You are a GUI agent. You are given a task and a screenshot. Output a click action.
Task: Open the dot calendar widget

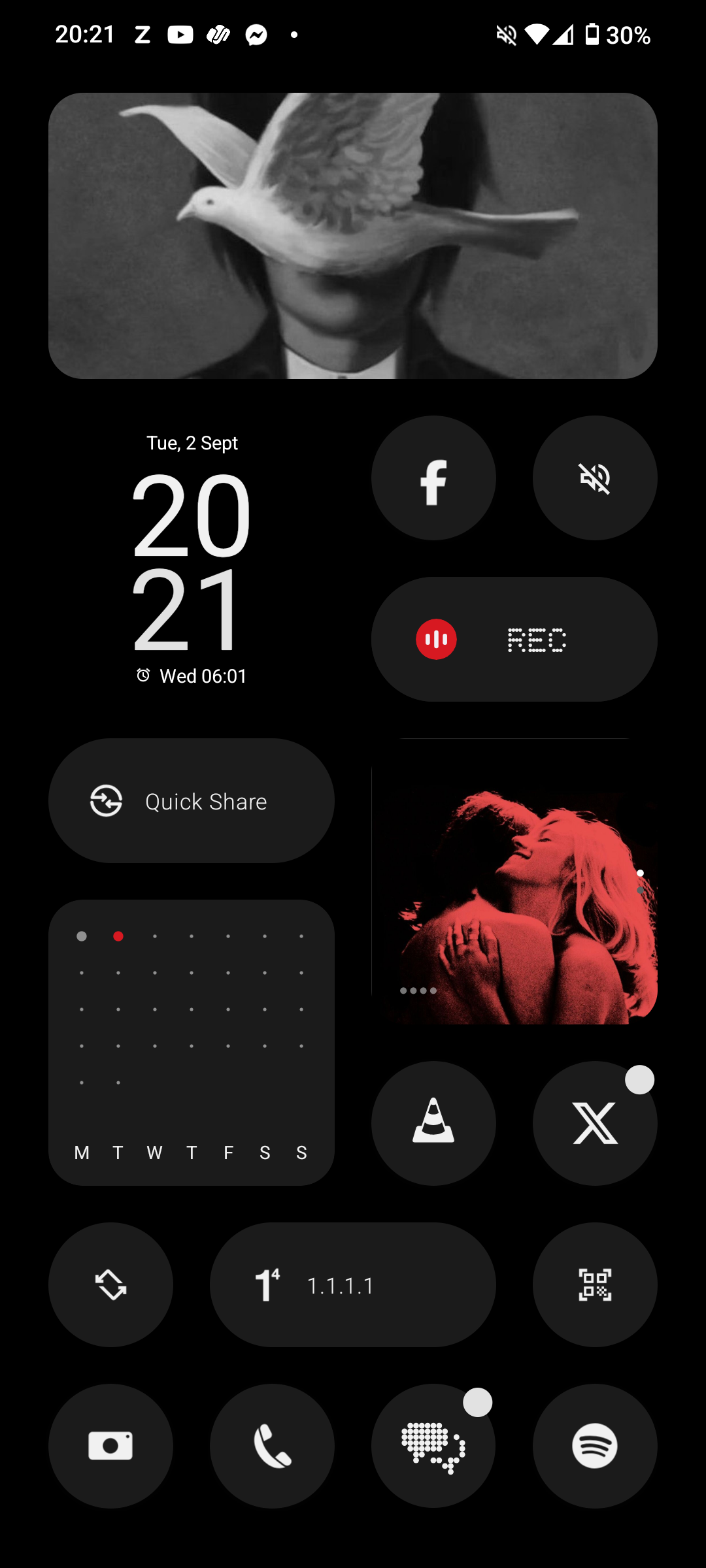pyautogui.click(x=191, y=1042)
